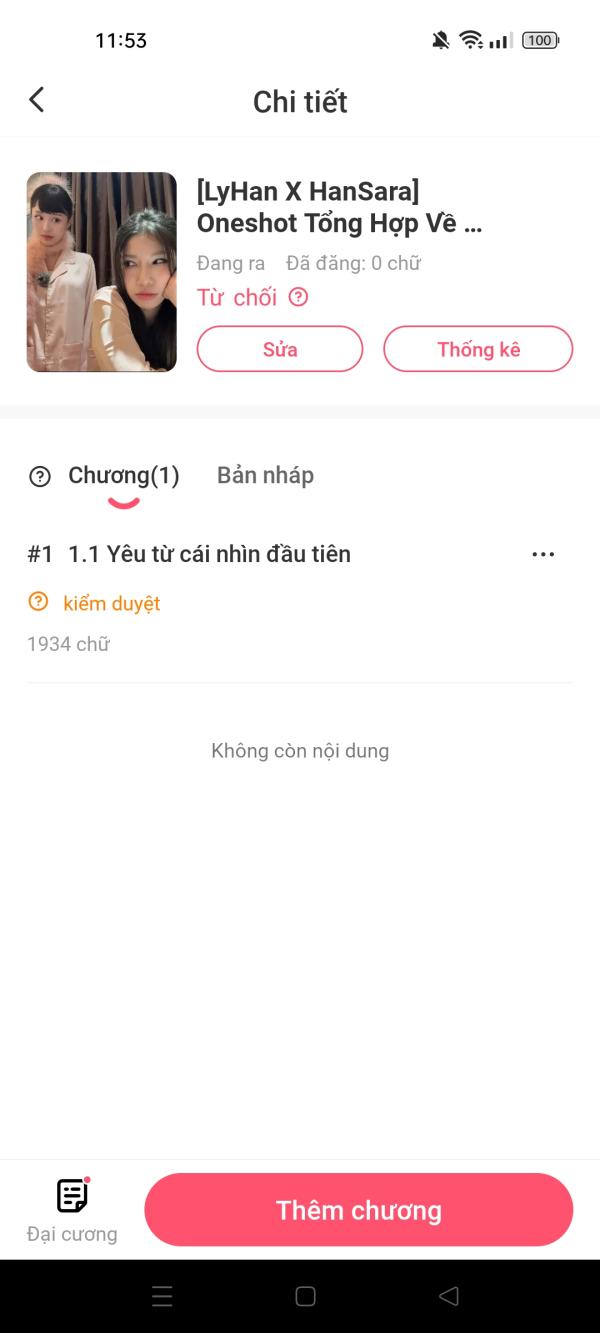Open the three-dot menu for chapter #1
The height and width of the screenshot is (1333, 600).
(543, 554)
